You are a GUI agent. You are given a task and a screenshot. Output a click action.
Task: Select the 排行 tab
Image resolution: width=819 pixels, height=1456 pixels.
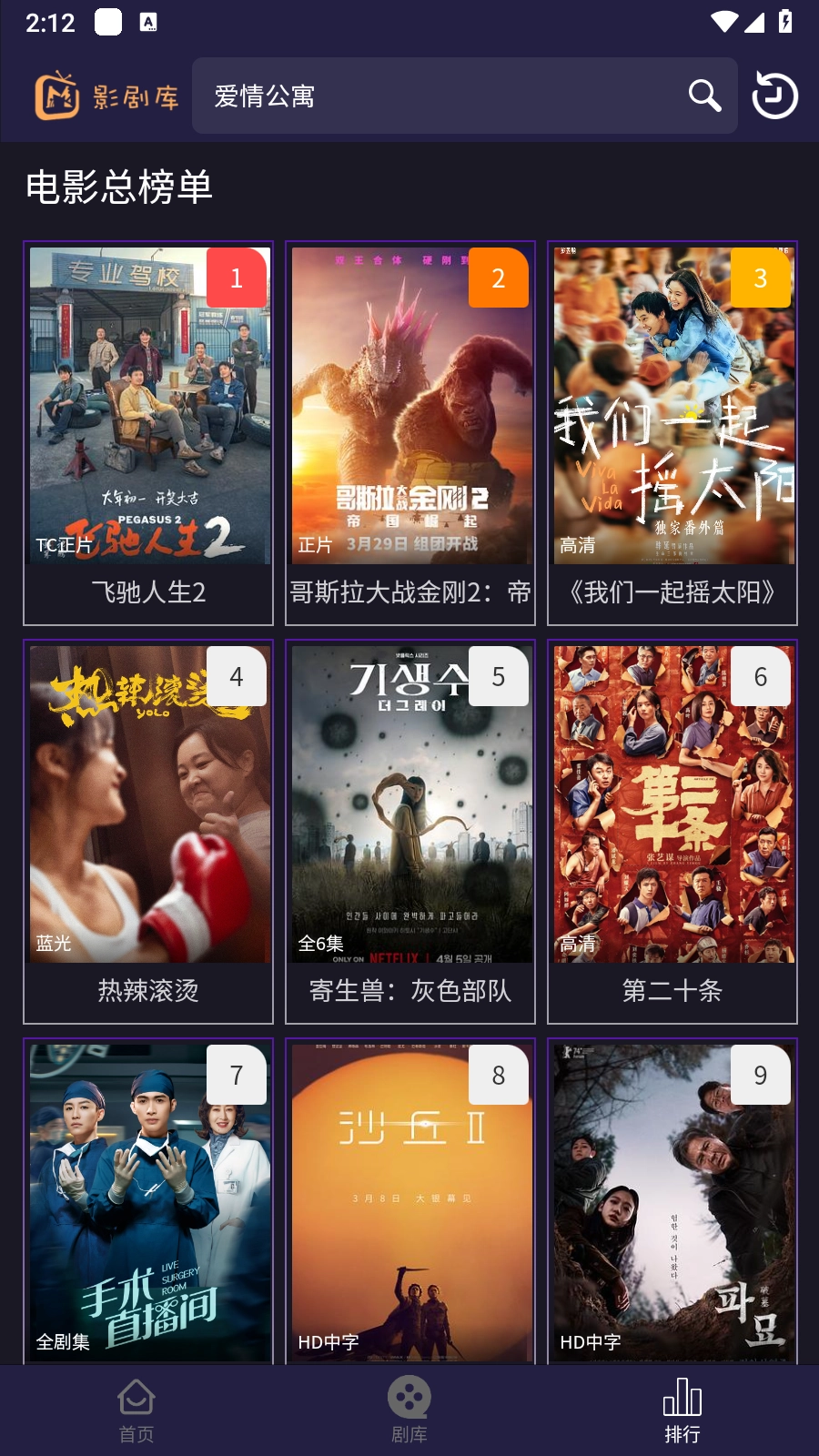(x=682, y=1410)
